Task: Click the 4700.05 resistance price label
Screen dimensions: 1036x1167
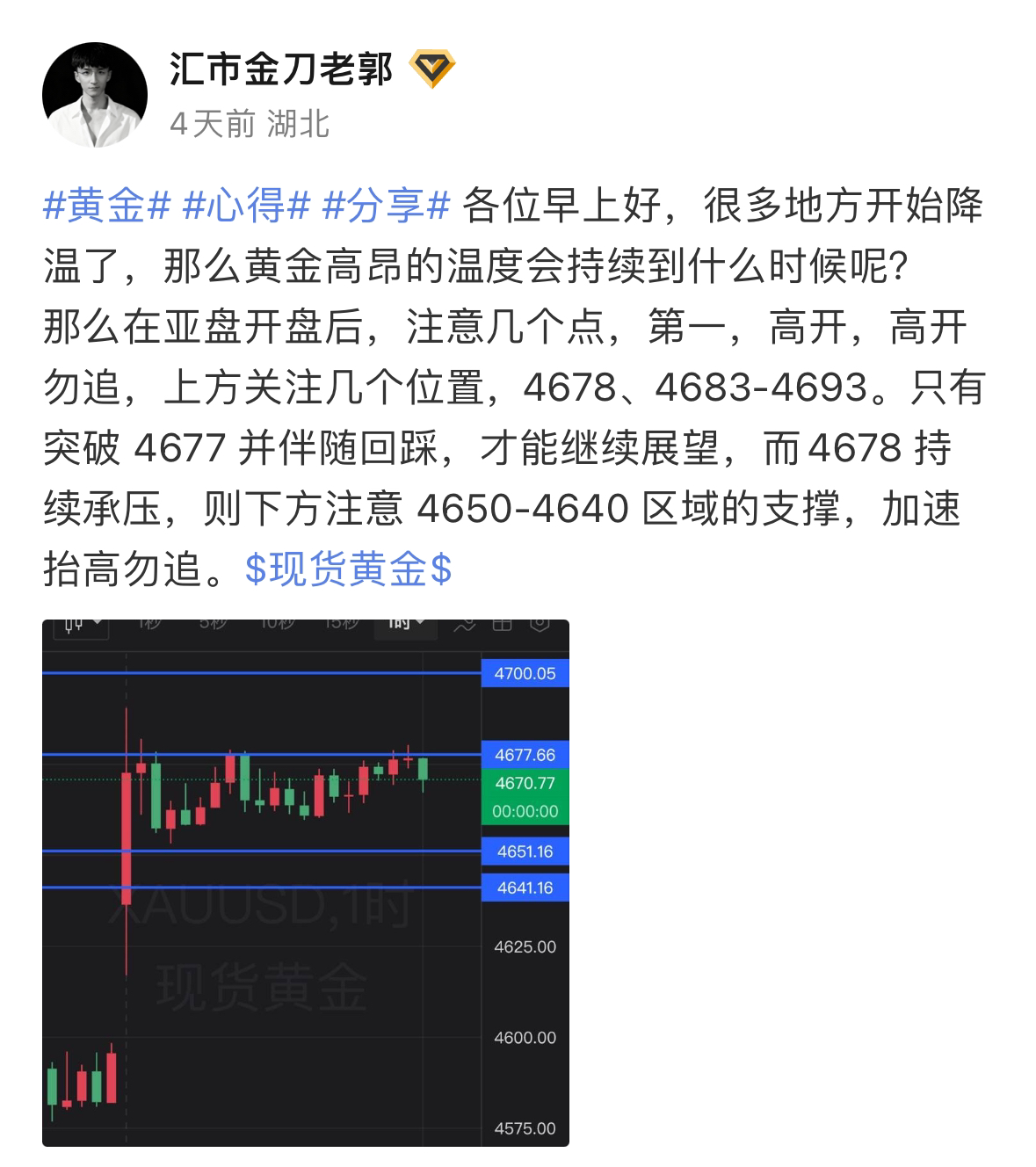Action: [526, 671]
